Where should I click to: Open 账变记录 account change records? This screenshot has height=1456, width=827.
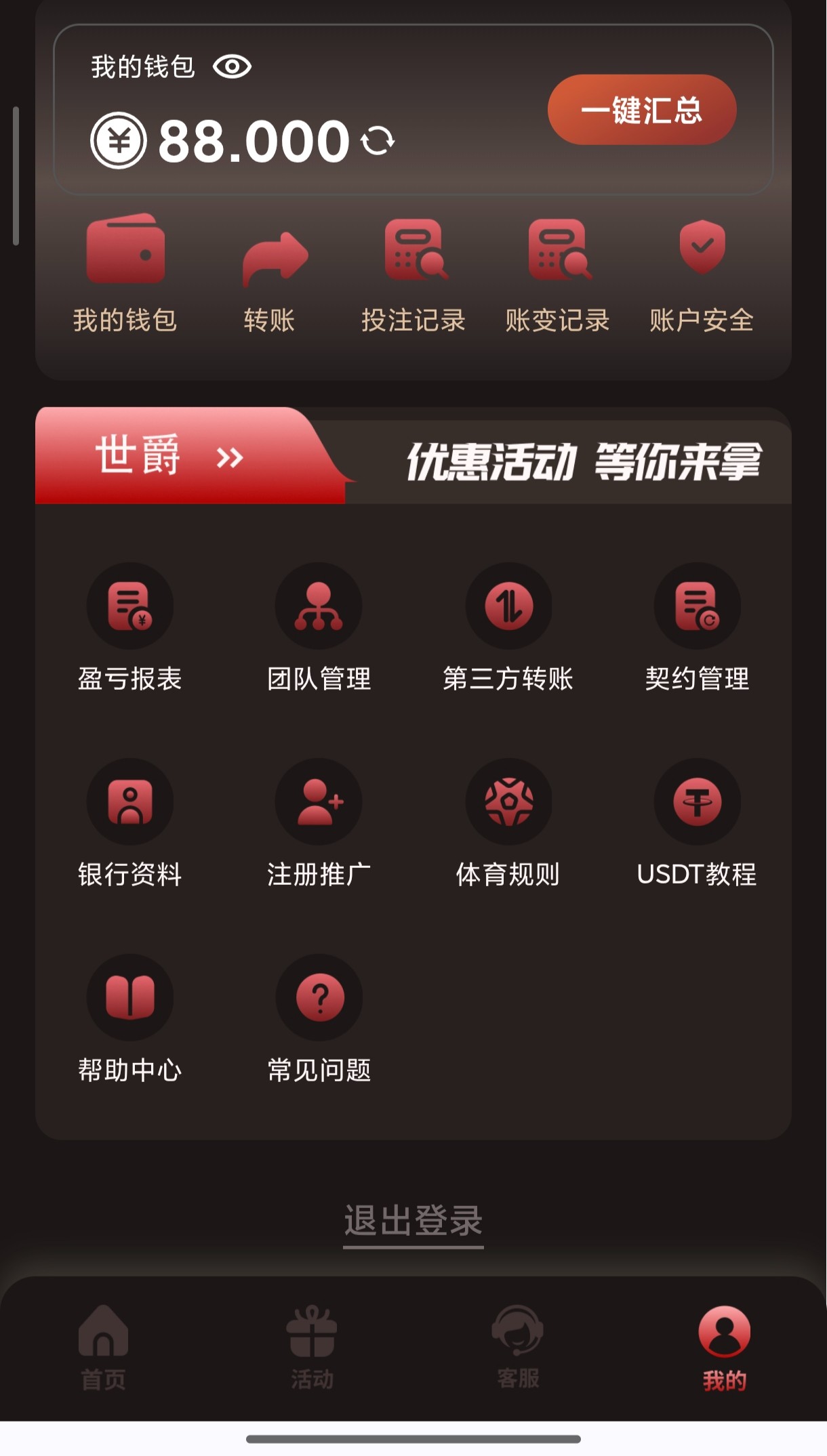[x=557, y=273]
